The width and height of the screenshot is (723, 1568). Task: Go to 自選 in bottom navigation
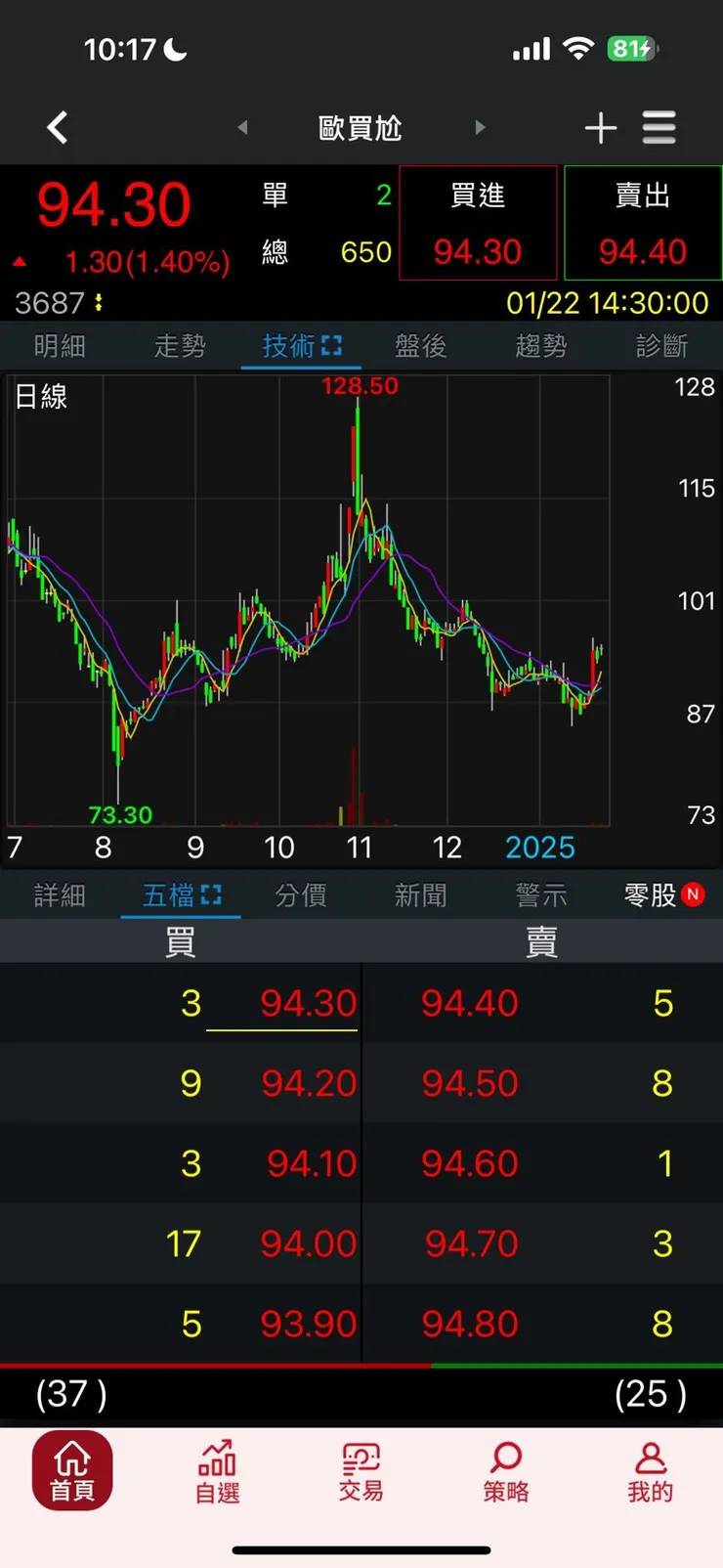coord(217,1471)
